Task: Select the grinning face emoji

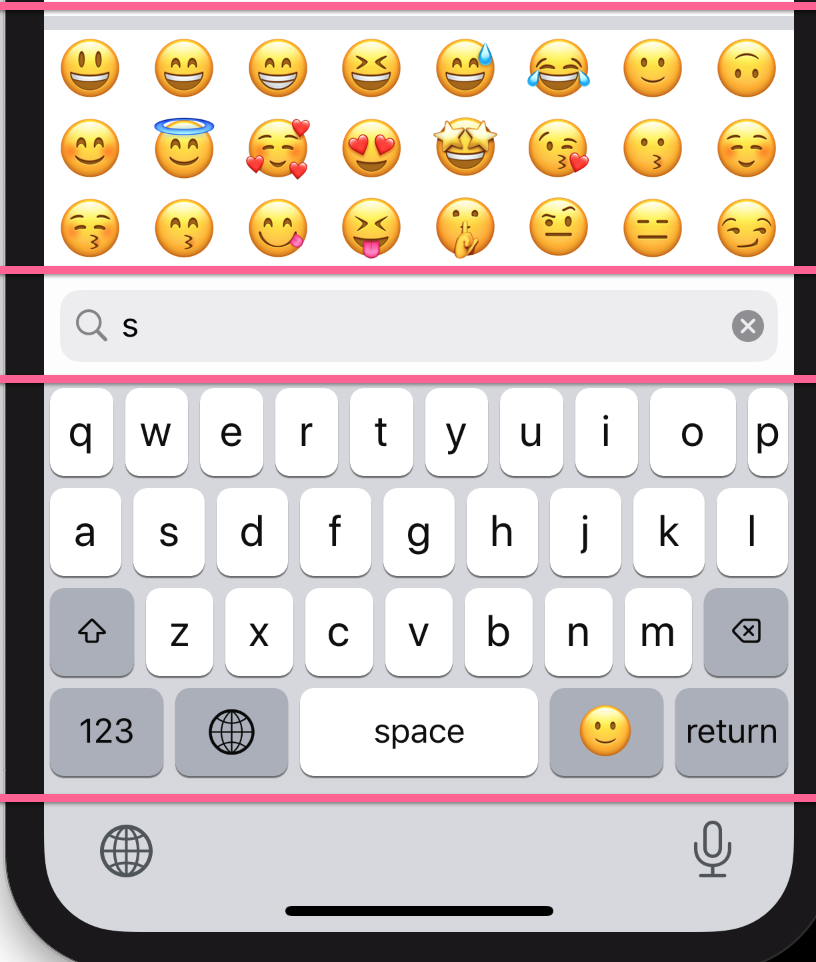Action: tap(91, 68)
